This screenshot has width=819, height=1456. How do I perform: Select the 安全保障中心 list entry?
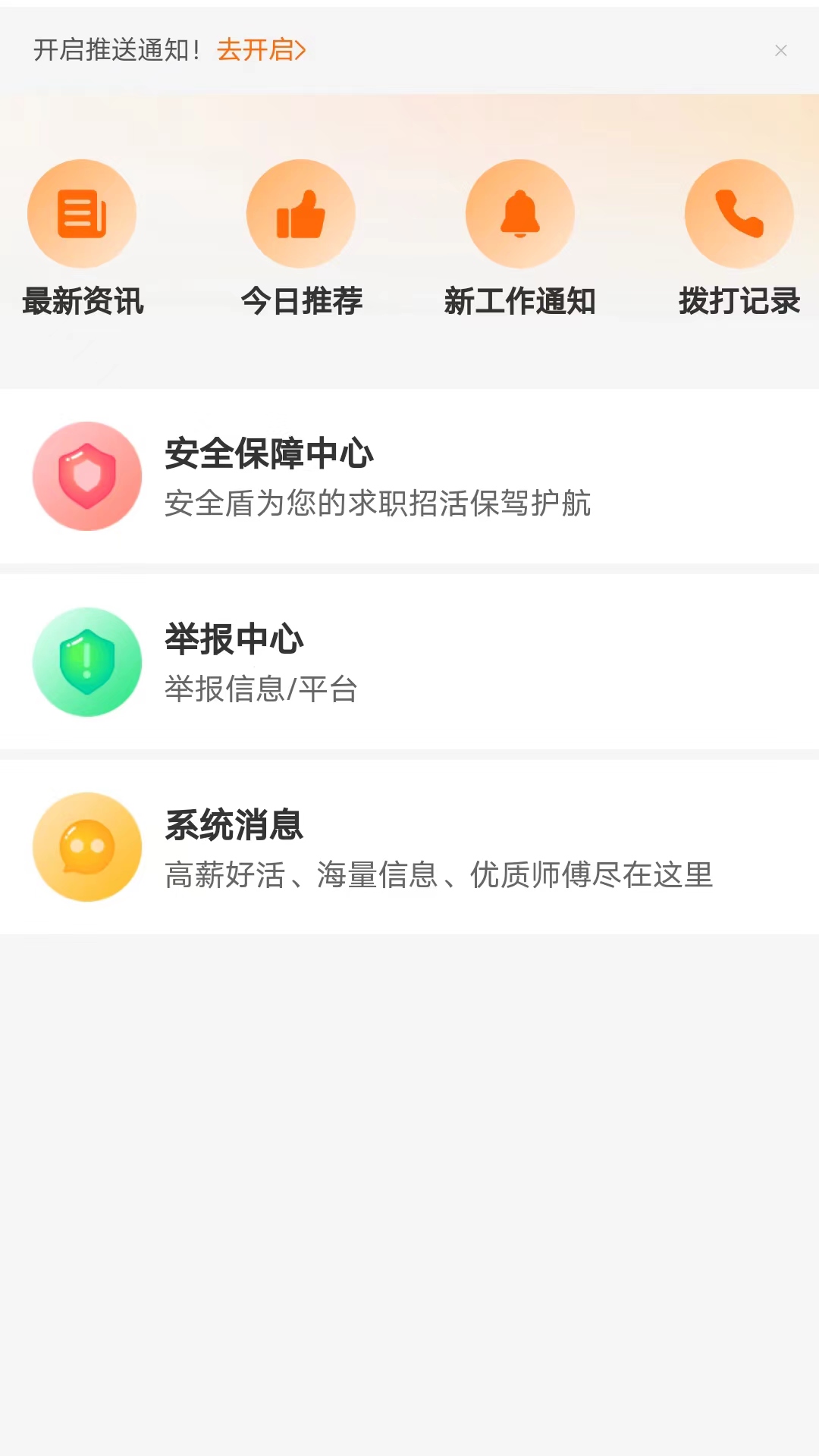click(409, 476)
